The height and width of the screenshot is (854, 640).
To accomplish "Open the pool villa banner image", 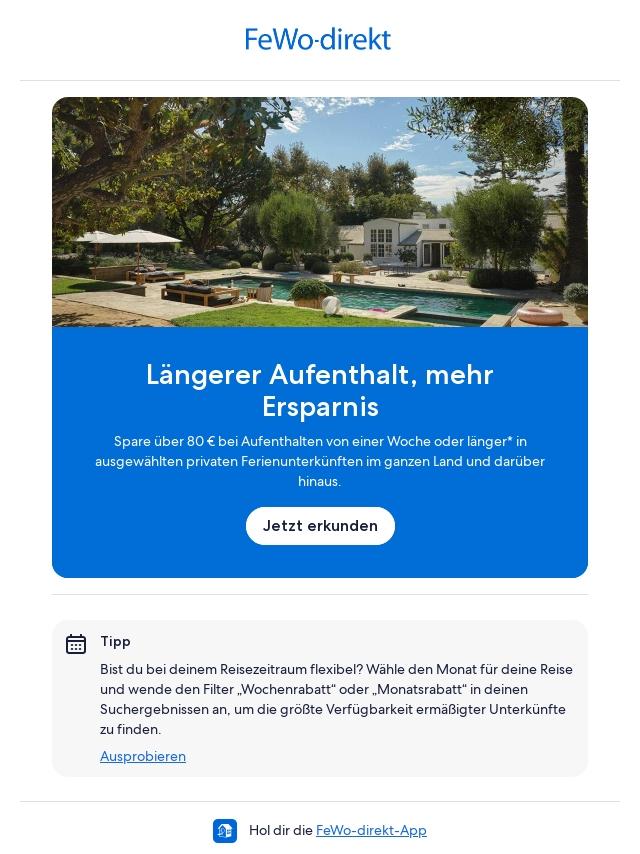I will click(320, 212).
